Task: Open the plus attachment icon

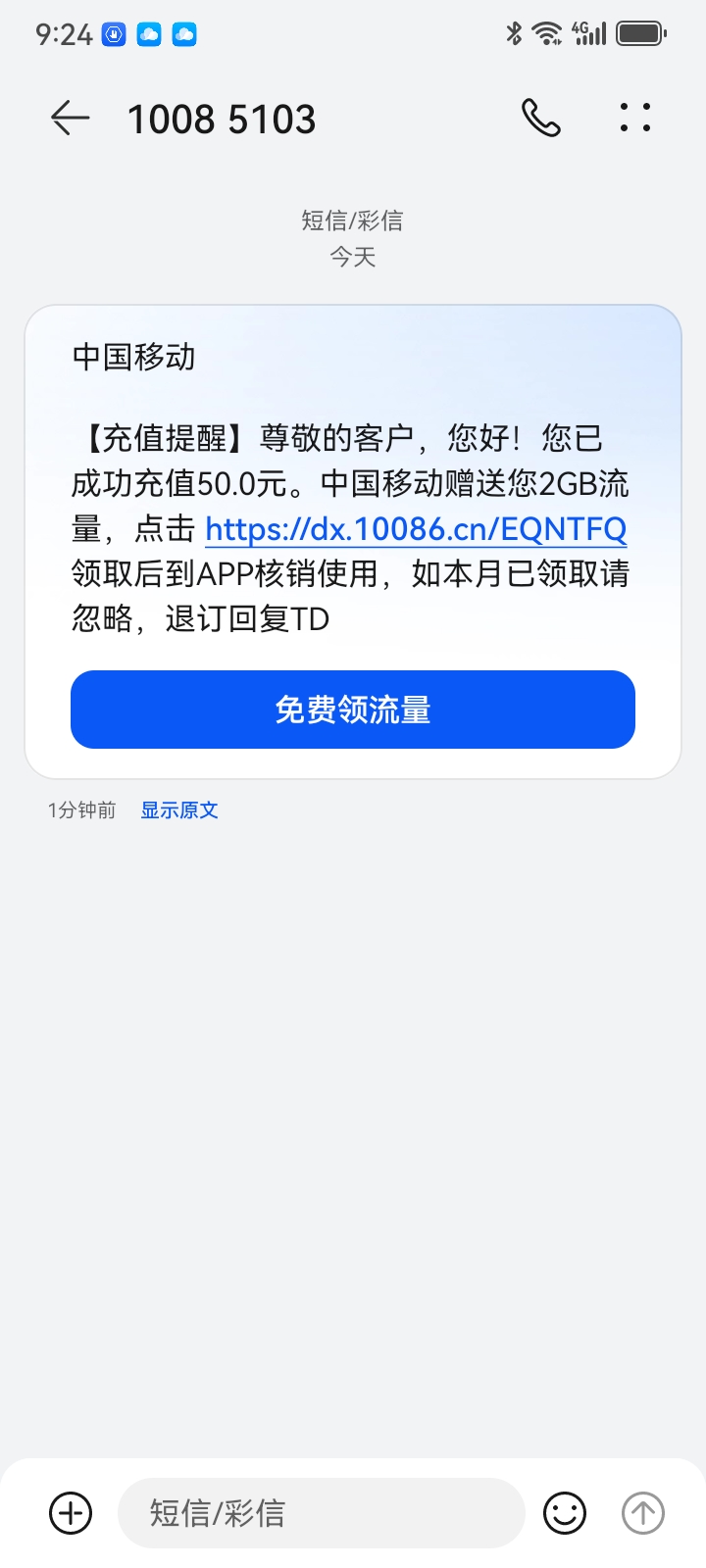Action: click(x=71, y=1513)
